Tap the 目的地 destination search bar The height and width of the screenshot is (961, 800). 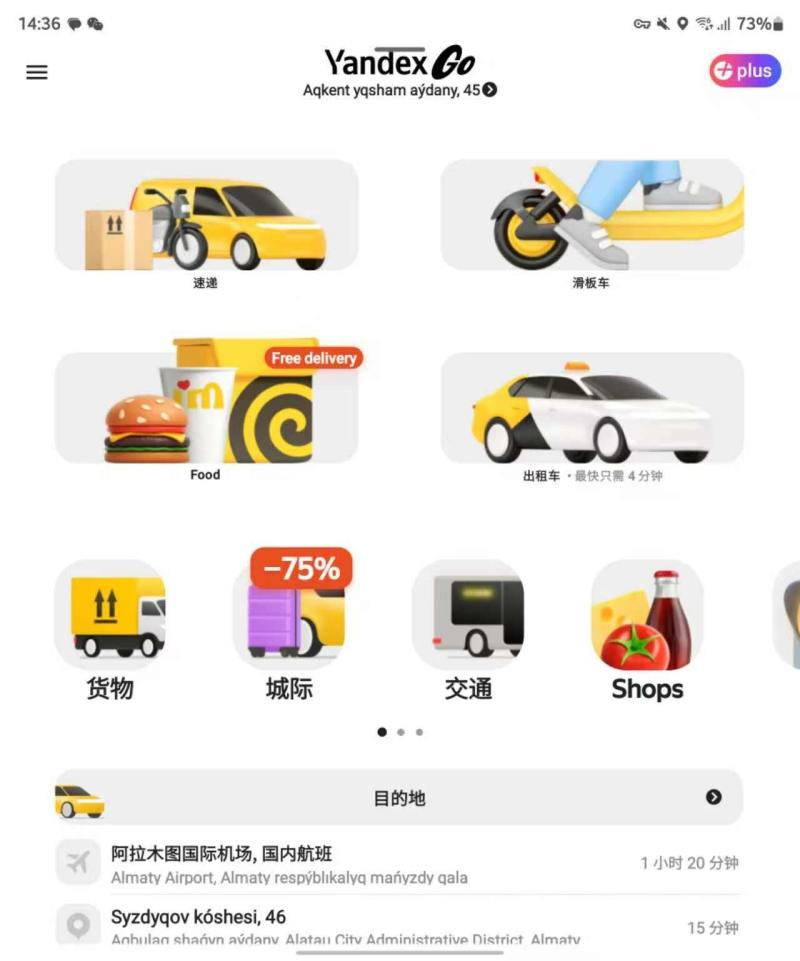point(399,797)
